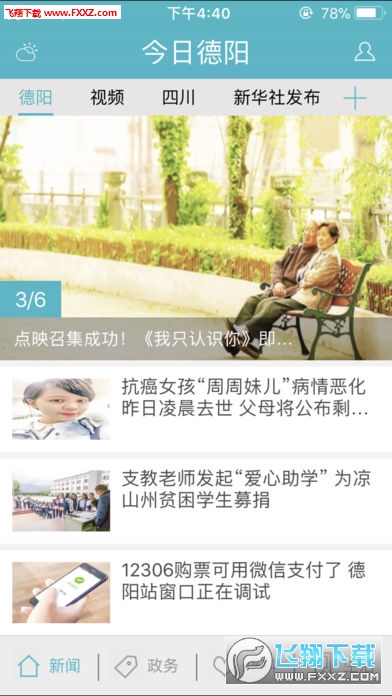Go to the 新闻 bottom tab
The image size is (392, 696).
coord(49,666)
